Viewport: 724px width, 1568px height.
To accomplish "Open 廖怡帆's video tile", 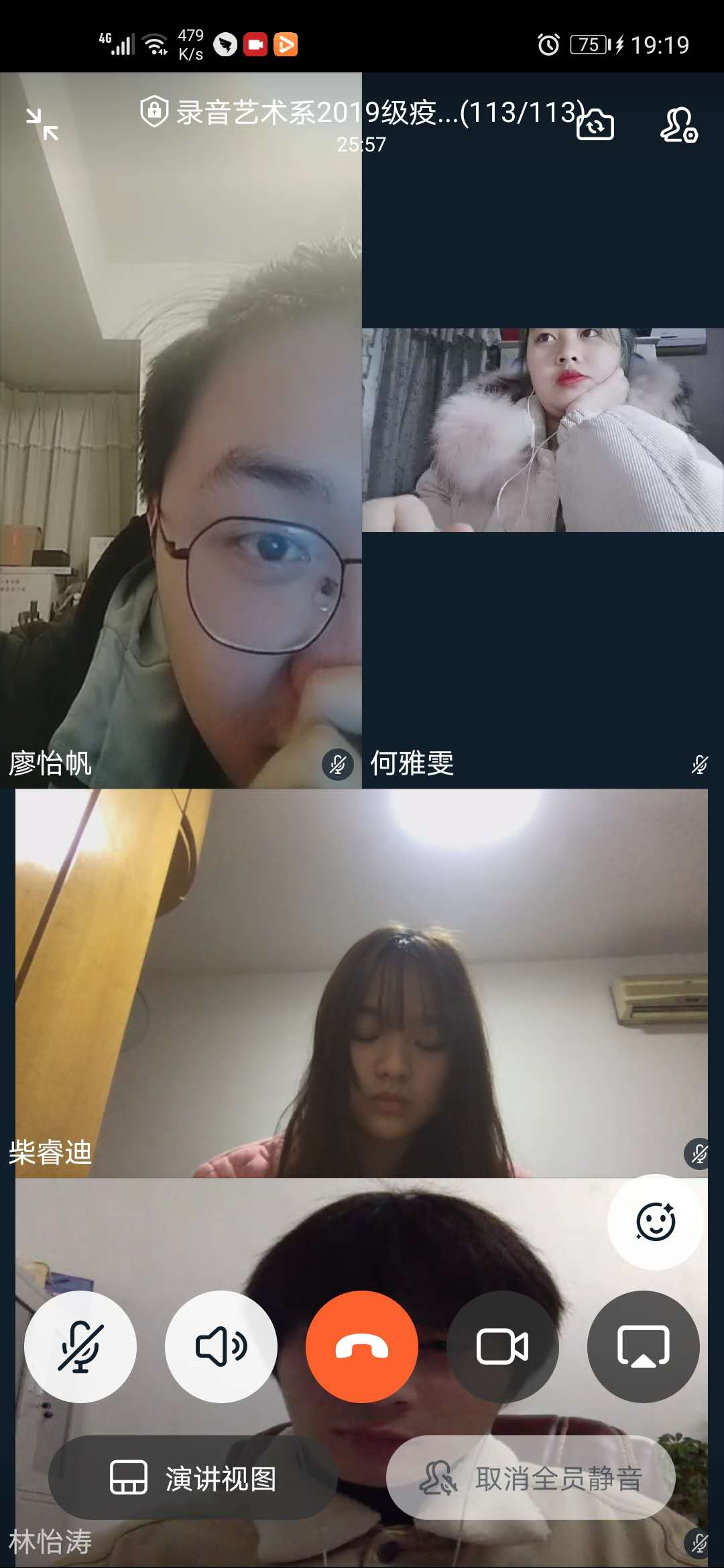I will click(181, 469).
